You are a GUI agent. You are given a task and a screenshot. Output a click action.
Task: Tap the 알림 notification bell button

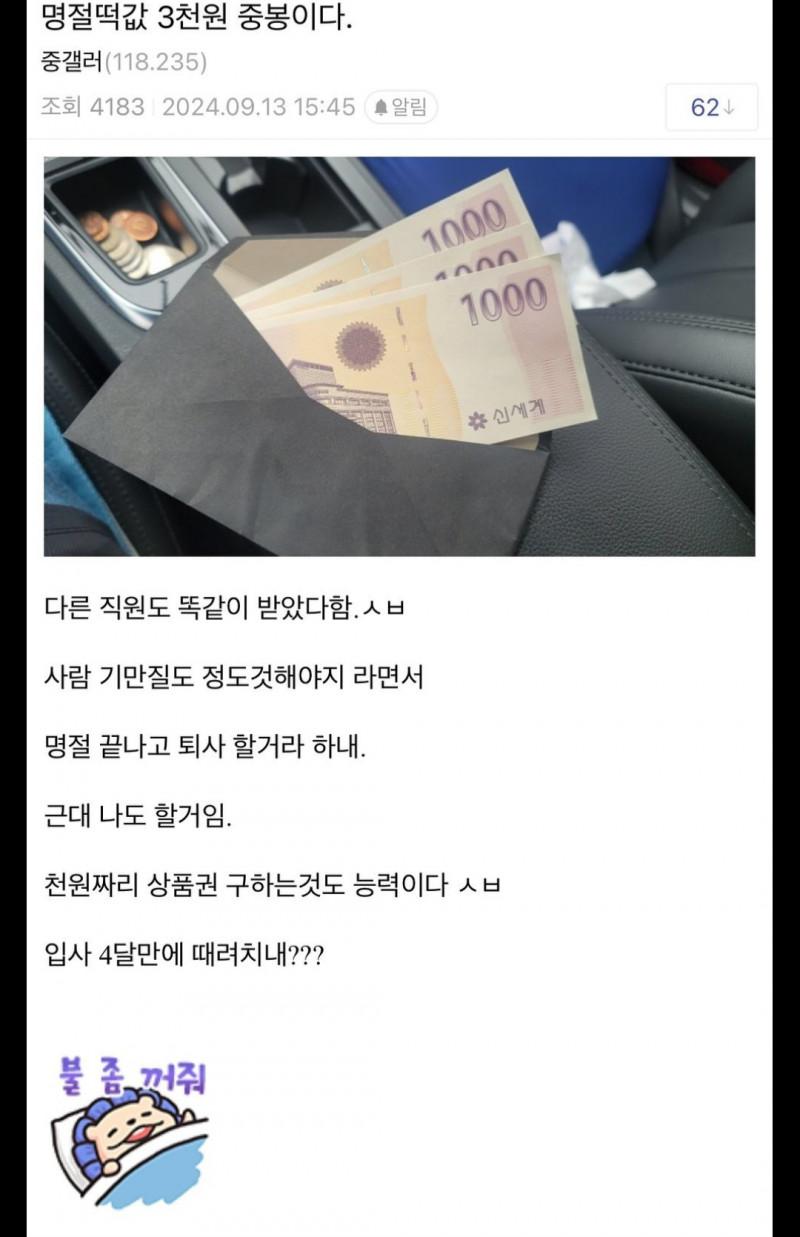[x=401, y=107]
